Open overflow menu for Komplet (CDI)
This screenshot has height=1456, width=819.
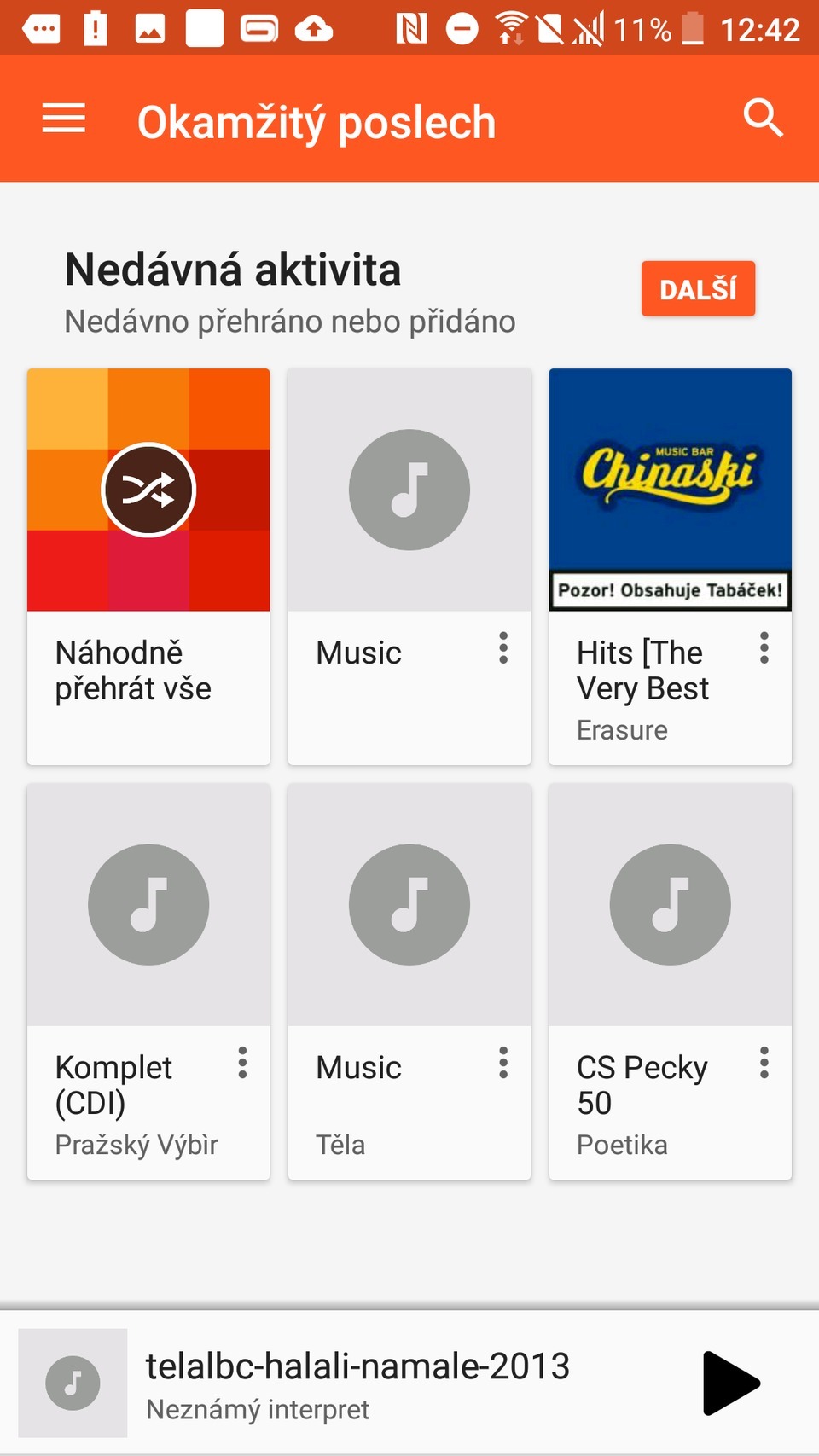pyautogui.click(x=241, y=1064)
